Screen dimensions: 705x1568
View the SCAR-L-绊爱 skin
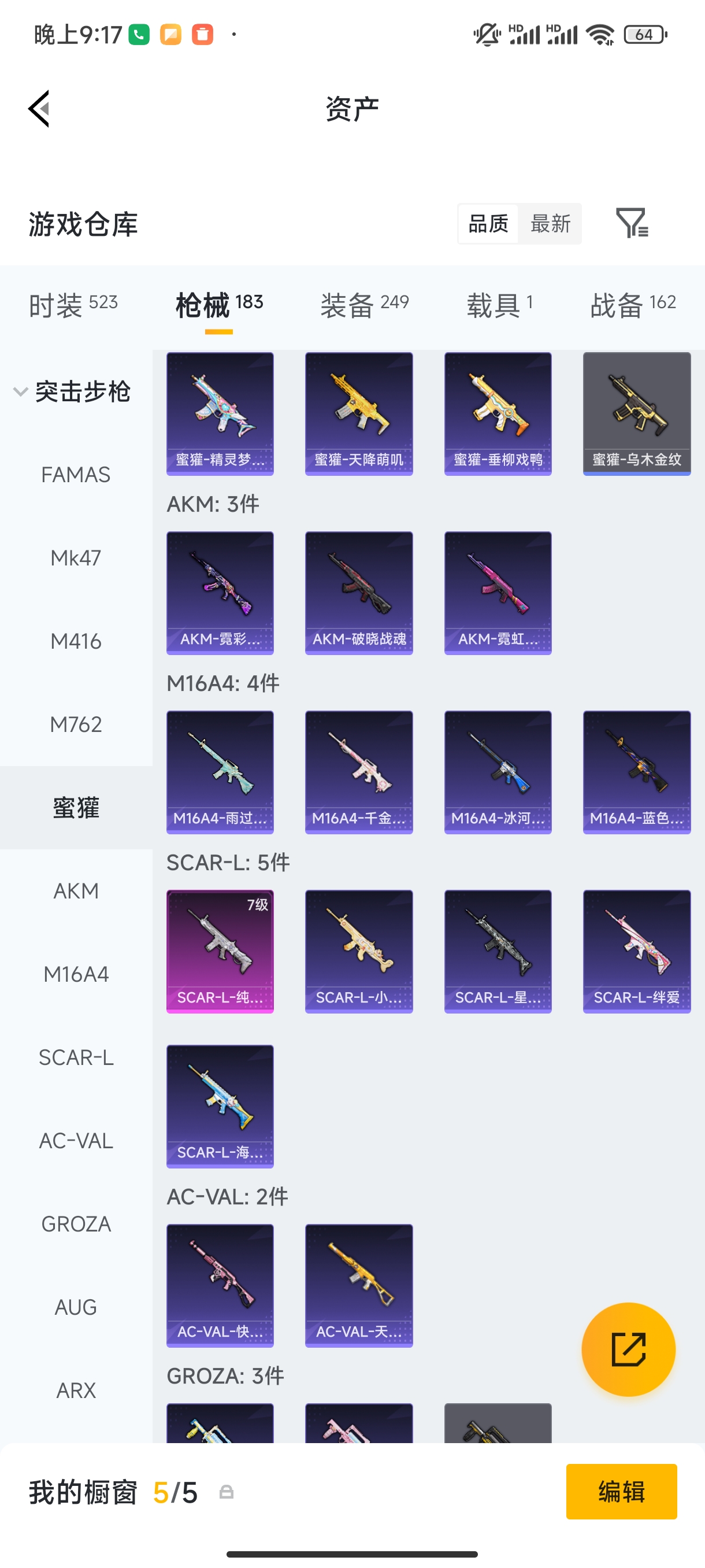tap(636, 952)
